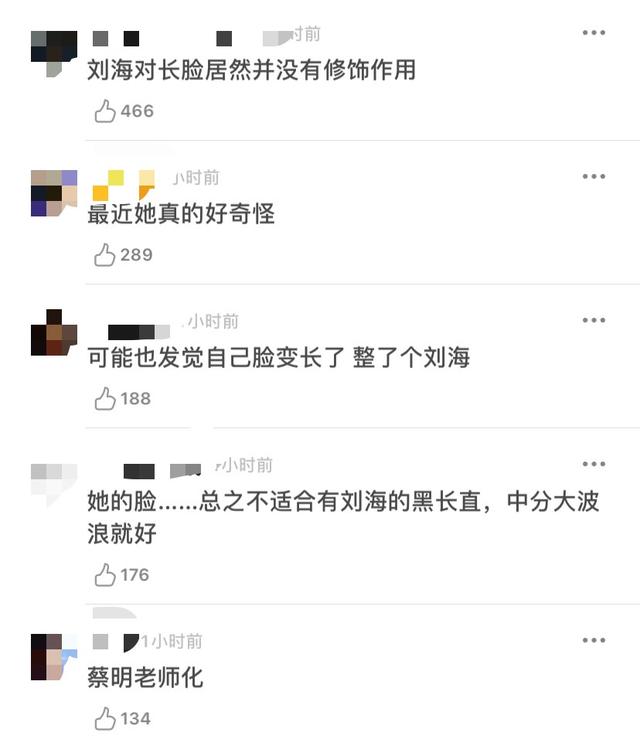Screen dimensions: 640x746
Task: Open profile of the '蔡明老师化' commenter
Action: point(54,657)
